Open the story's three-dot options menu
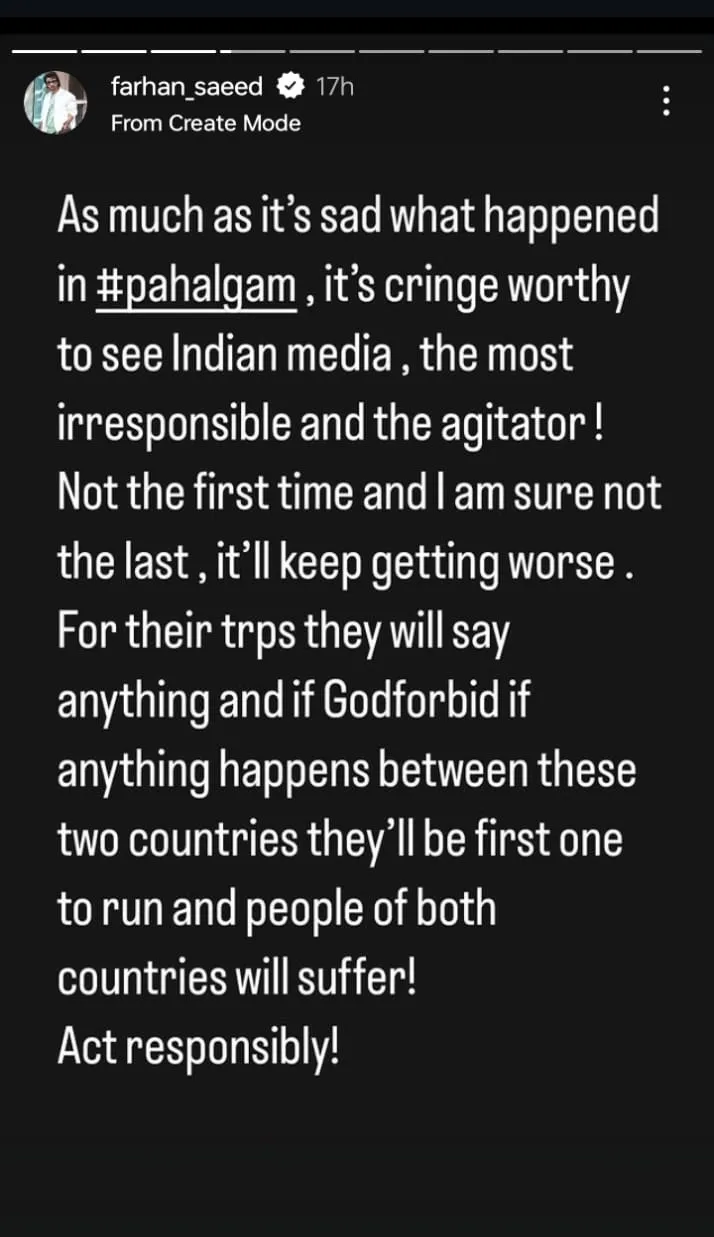Image resolution: width=714 pixels, height=1237 pixels. (667, 100)
